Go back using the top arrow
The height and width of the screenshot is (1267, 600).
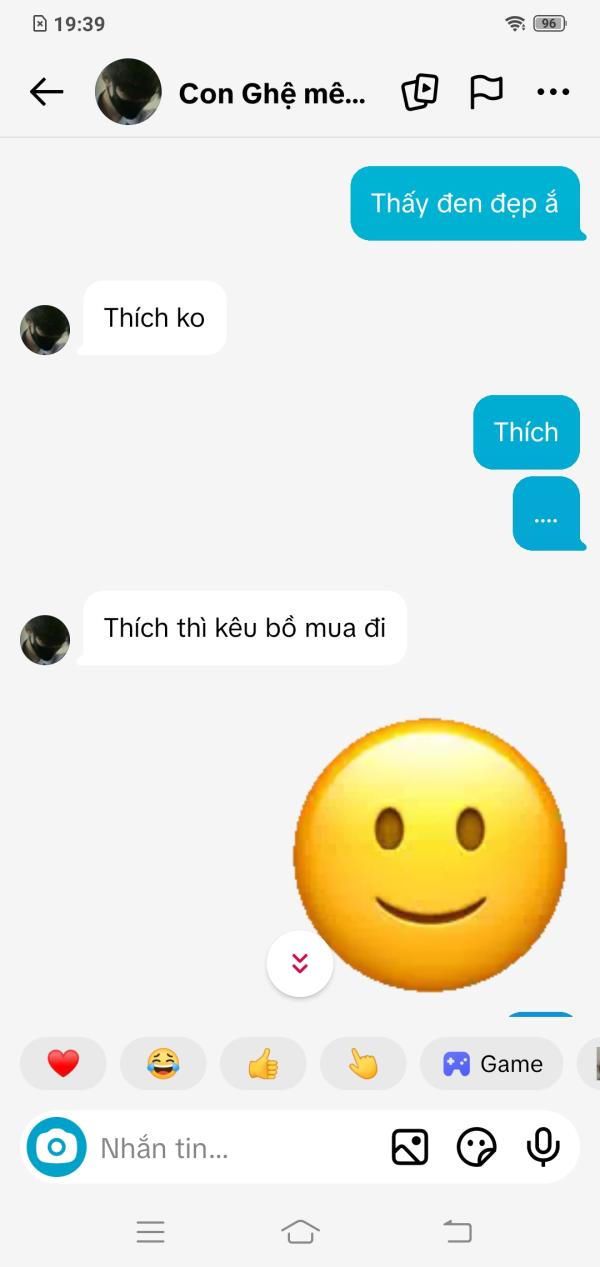click(46, 92)
